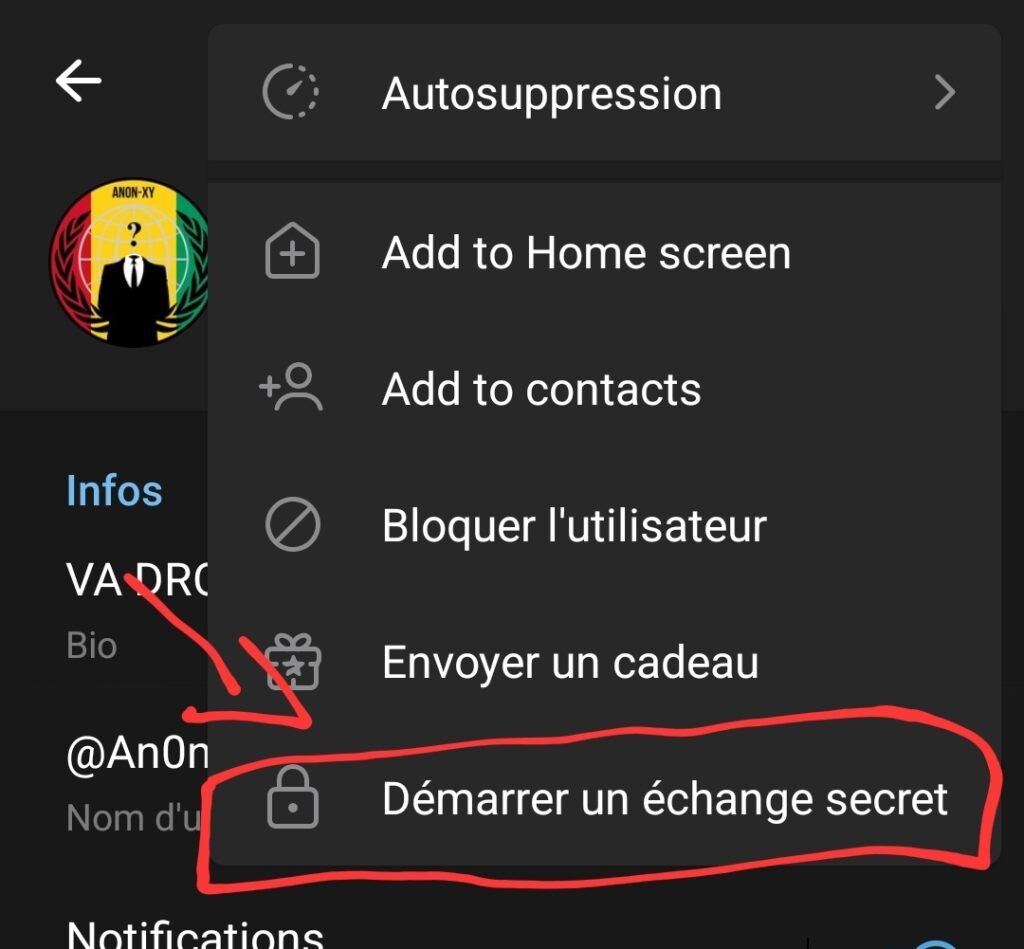
Task: Open the Autosuppression submenu
Action: [603, 94]
